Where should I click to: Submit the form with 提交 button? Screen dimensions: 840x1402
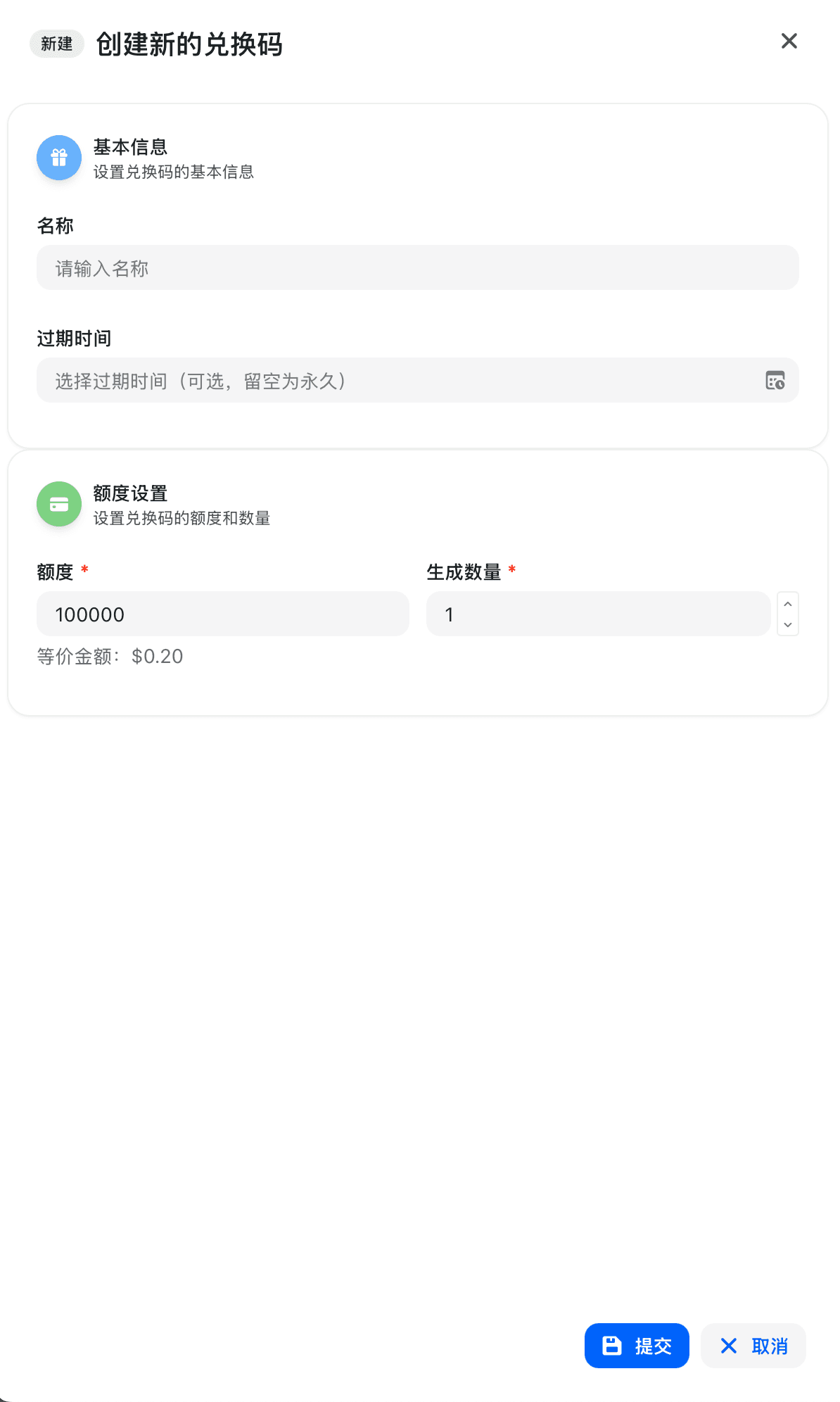click(637, 1346)
